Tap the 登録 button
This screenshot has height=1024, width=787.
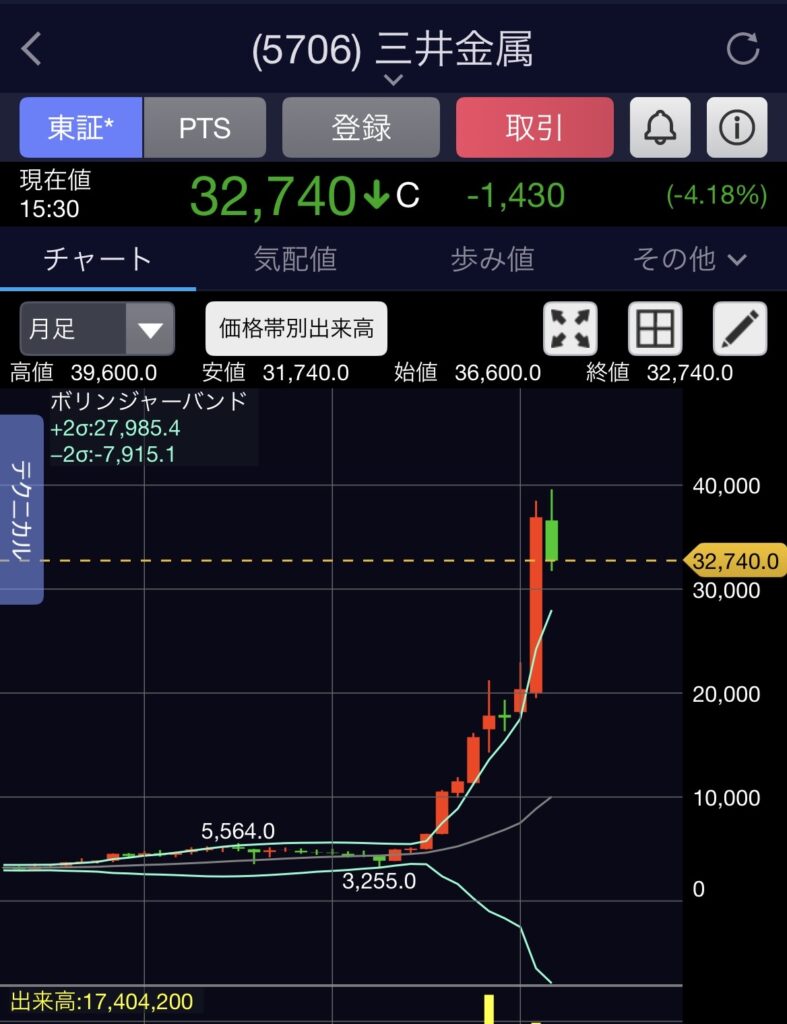(361, 128)
